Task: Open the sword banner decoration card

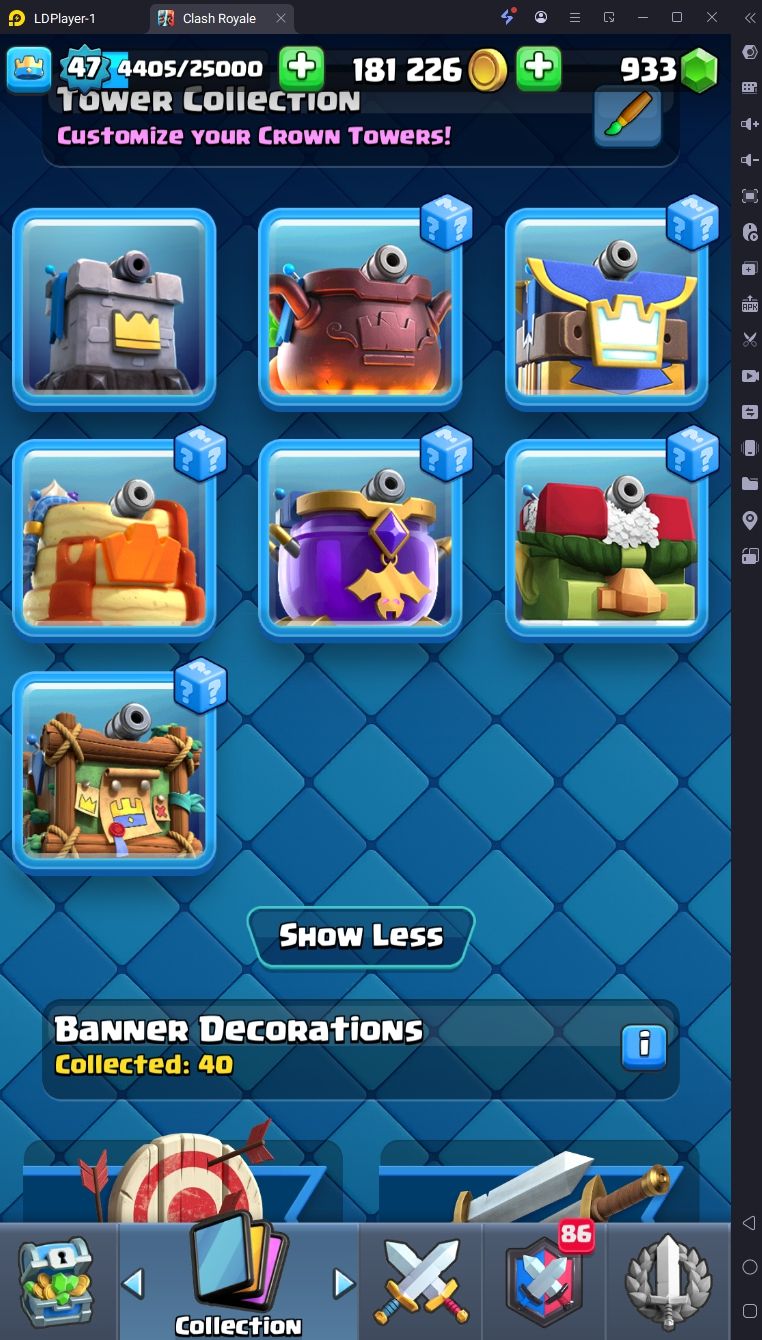Action: click(540, 1185)
